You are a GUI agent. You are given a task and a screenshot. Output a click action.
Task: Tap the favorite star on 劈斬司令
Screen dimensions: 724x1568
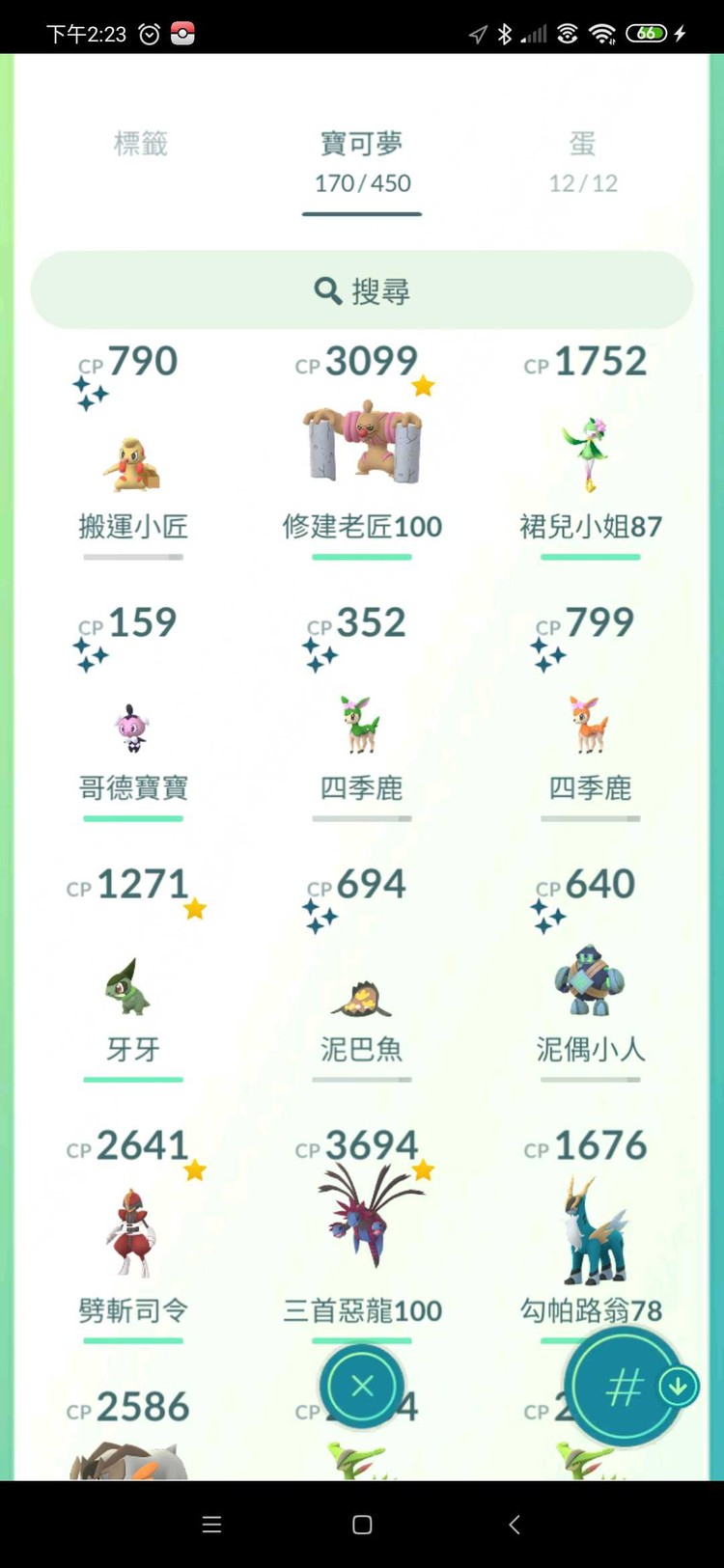click(196, 1169)
